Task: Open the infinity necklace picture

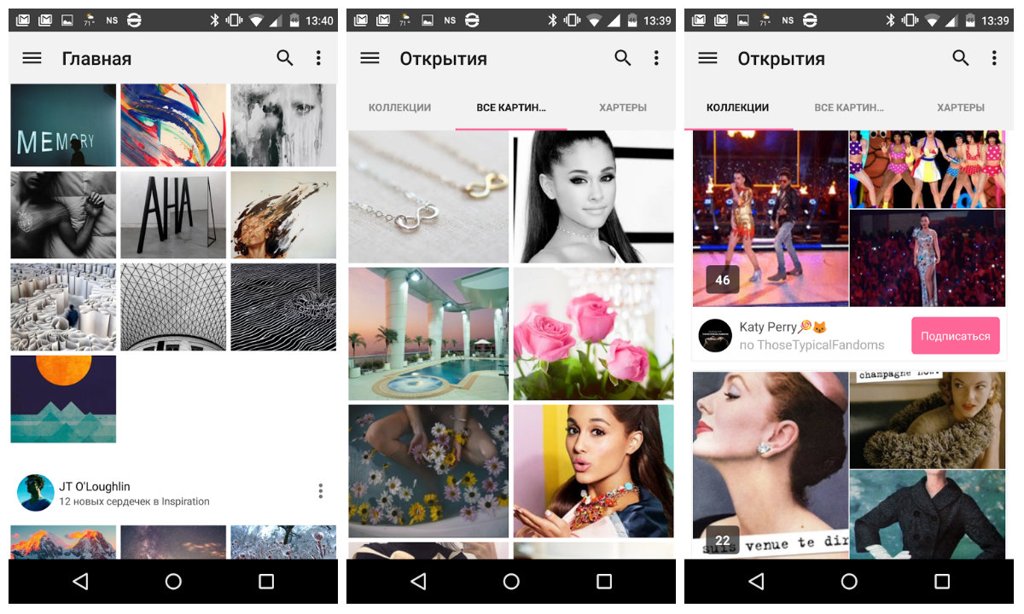Action: [x=428, y=197]
